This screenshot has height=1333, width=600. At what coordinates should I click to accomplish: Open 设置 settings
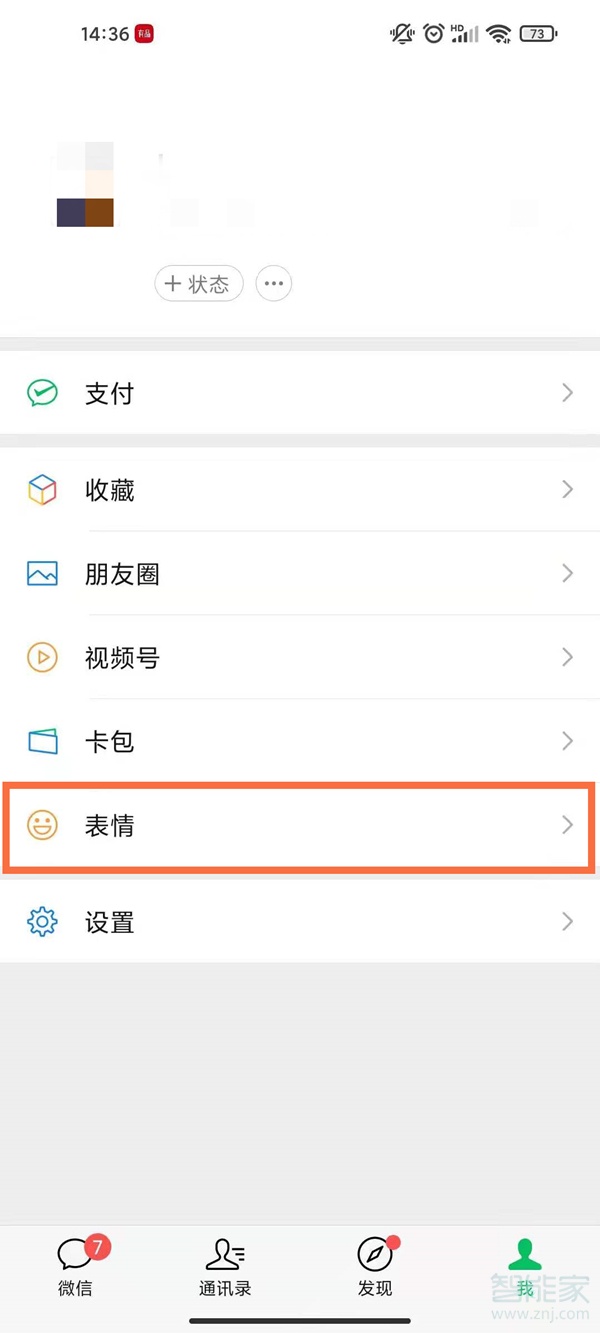click(x=300, y=922)
